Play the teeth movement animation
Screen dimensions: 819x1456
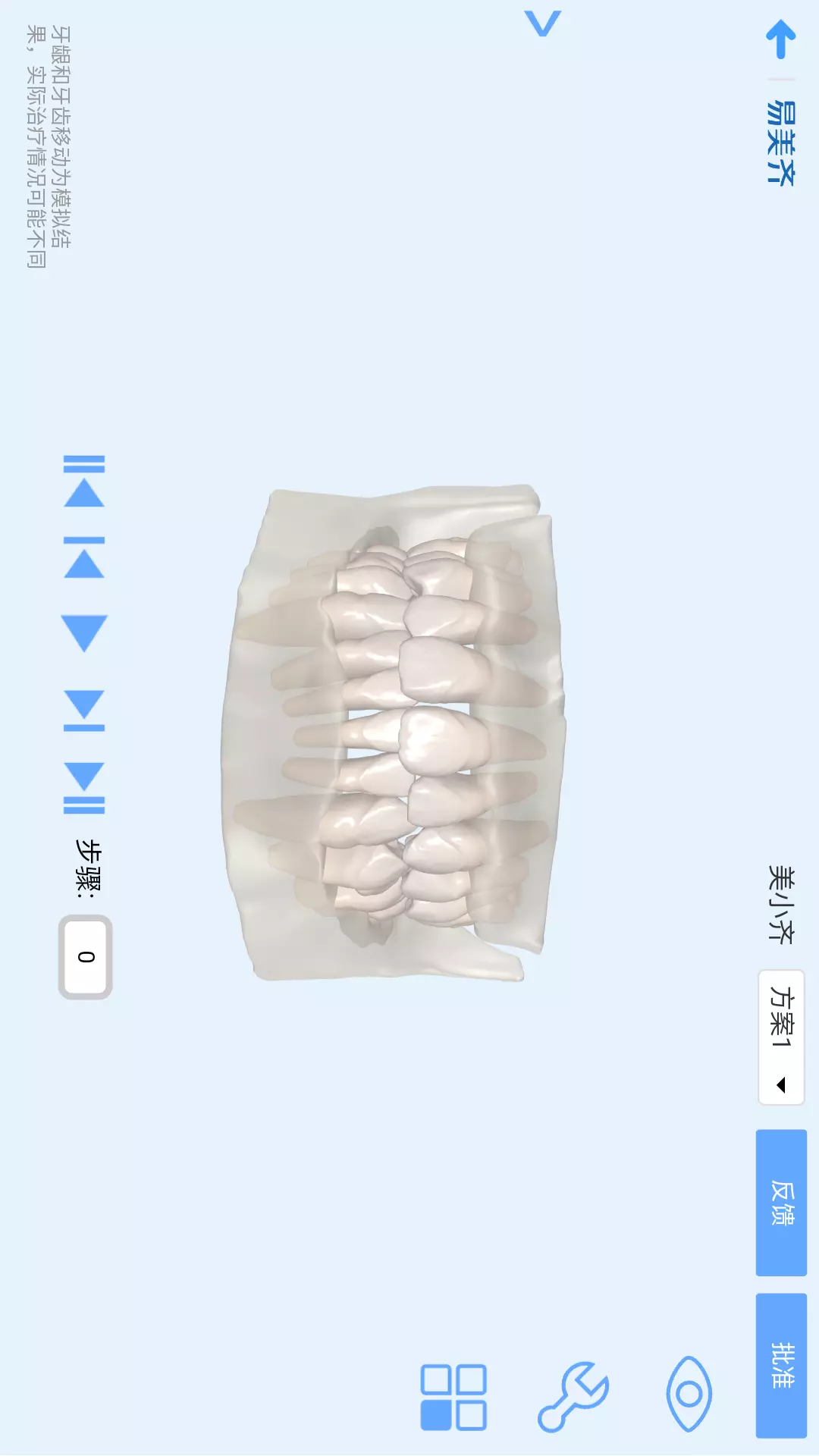pos(84,633)
